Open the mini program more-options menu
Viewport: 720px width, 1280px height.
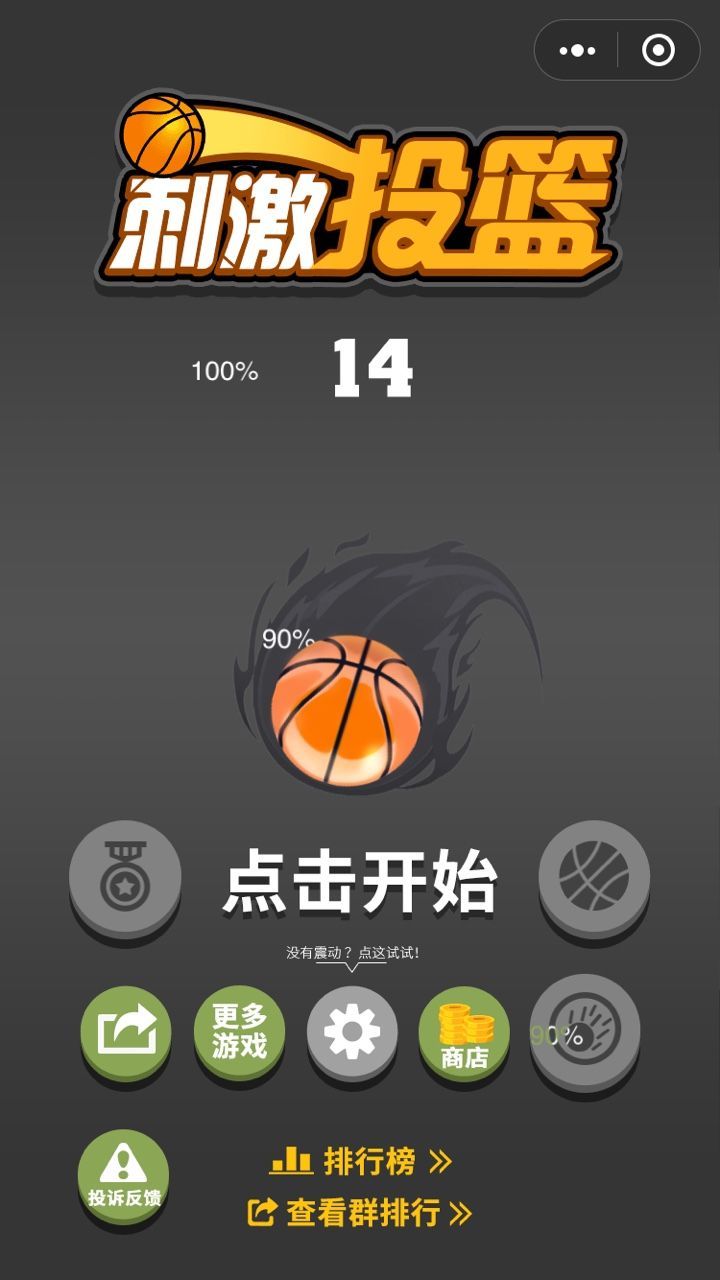(x=577, y=50)
